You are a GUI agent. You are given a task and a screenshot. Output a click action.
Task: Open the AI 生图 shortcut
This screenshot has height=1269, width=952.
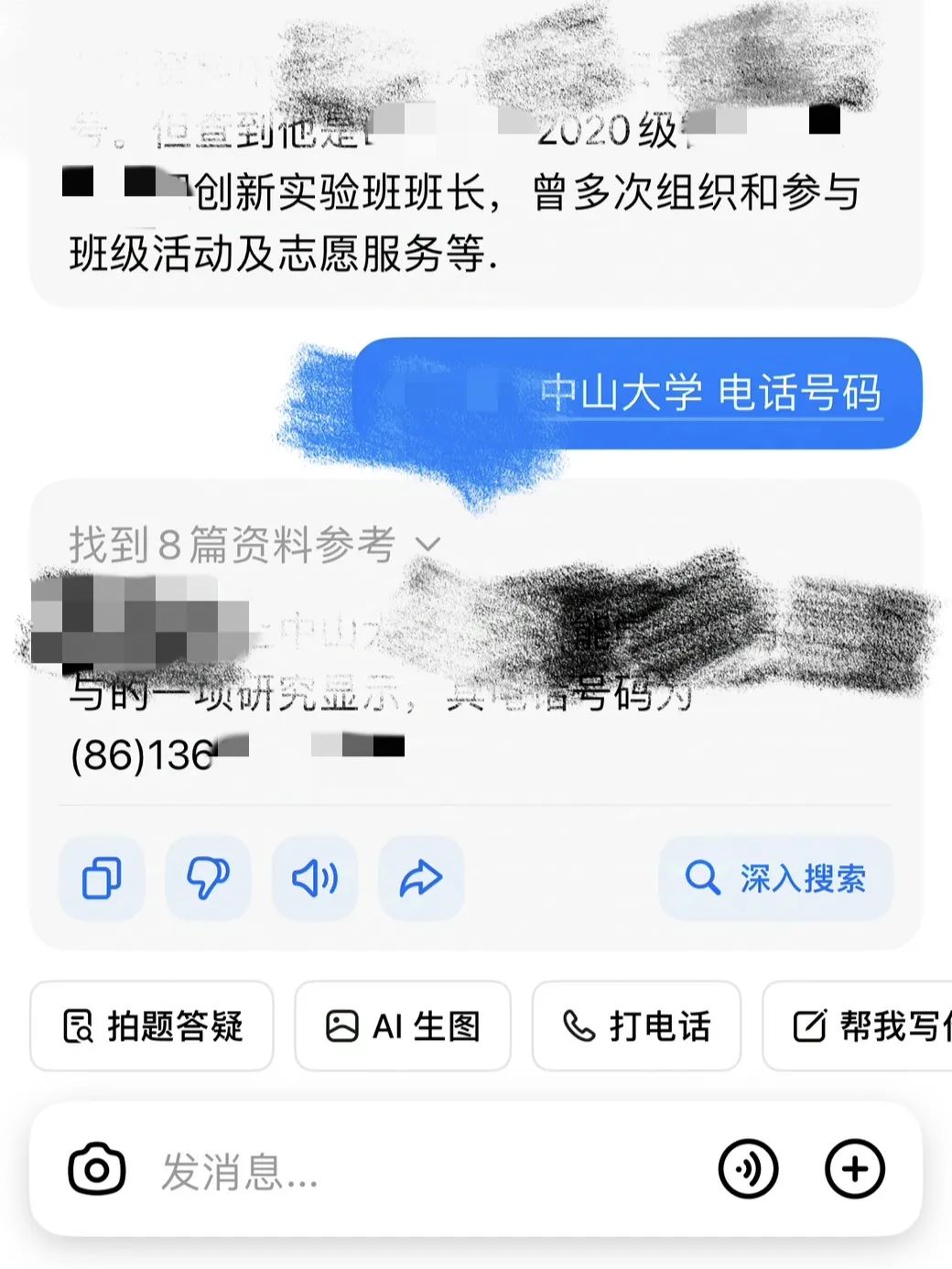403,1026
